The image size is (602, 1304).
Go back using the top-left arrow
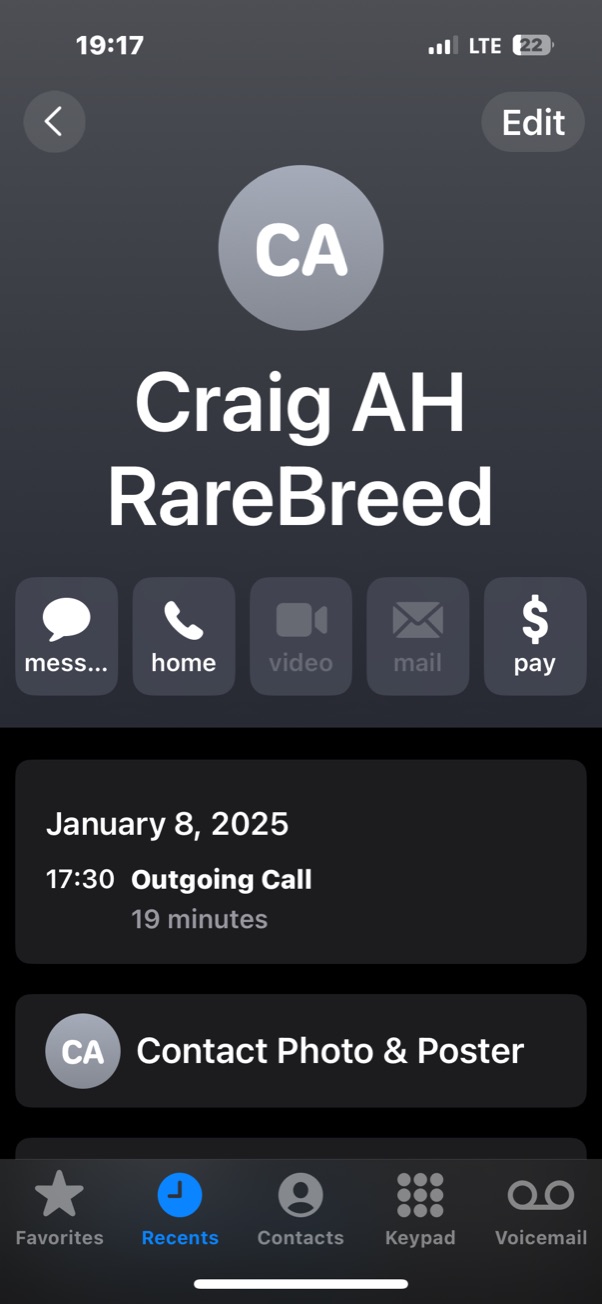coord(54,122)
